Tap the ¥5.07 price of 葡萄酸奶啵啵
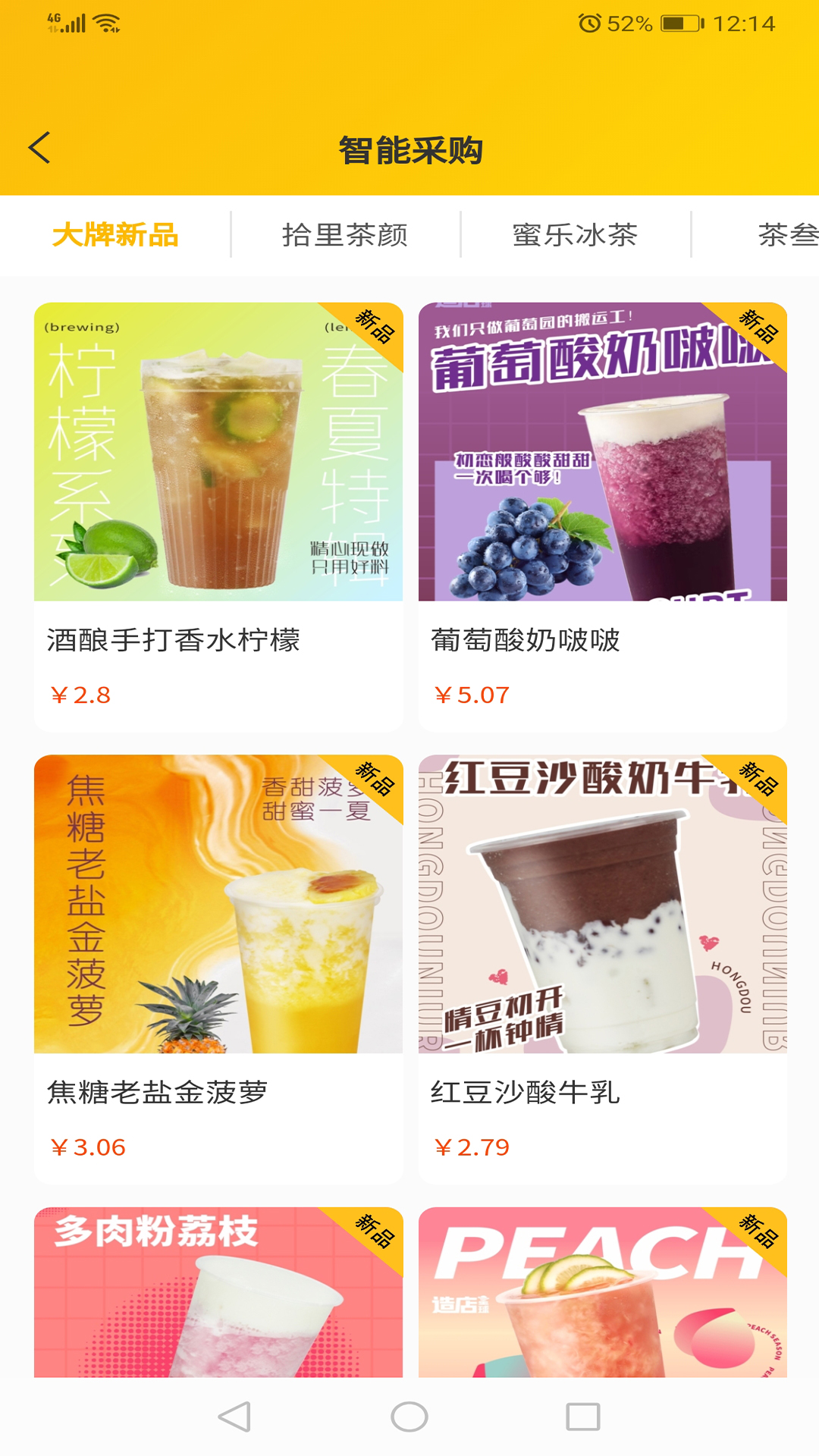 [472, 694]
